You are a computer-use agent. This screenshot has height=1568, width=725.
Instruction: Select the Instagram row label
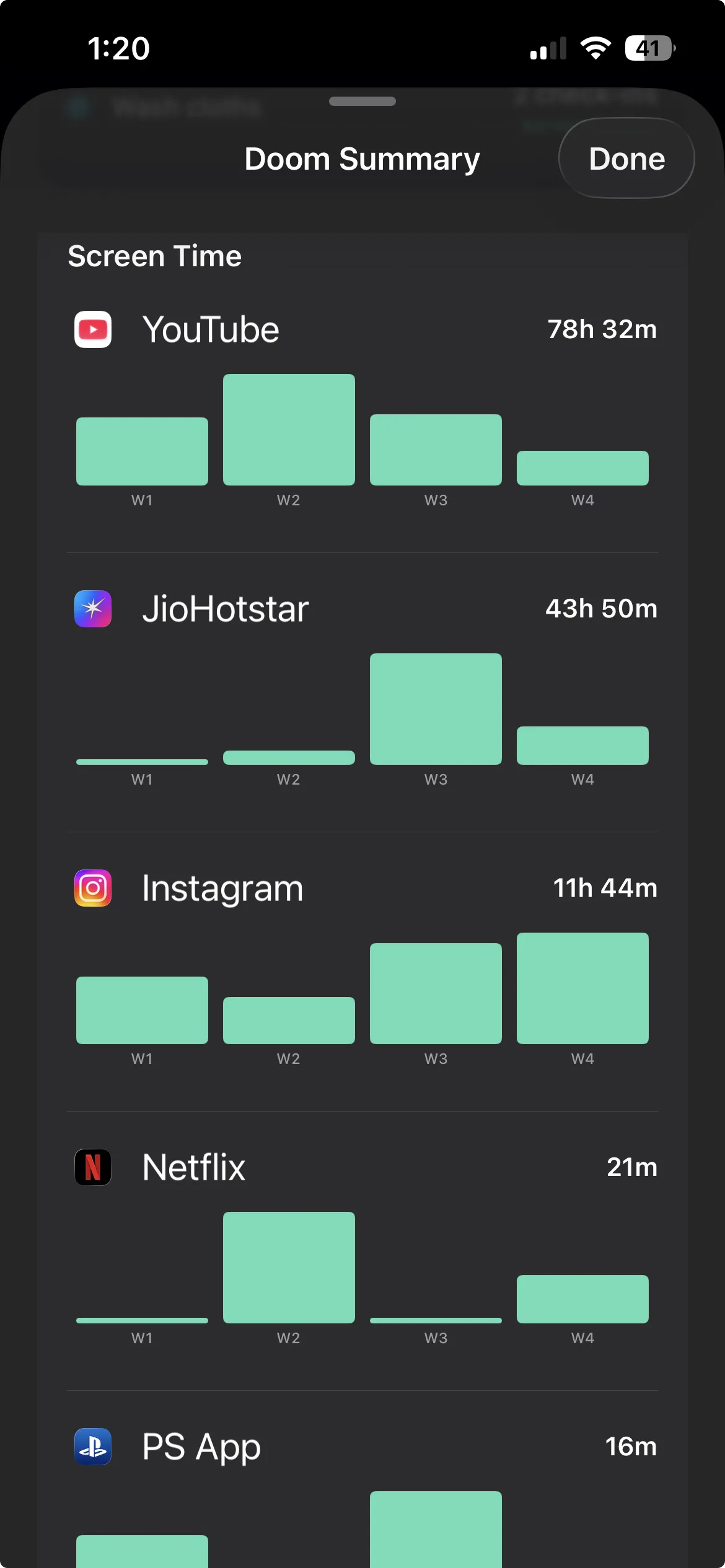point(223,889)
